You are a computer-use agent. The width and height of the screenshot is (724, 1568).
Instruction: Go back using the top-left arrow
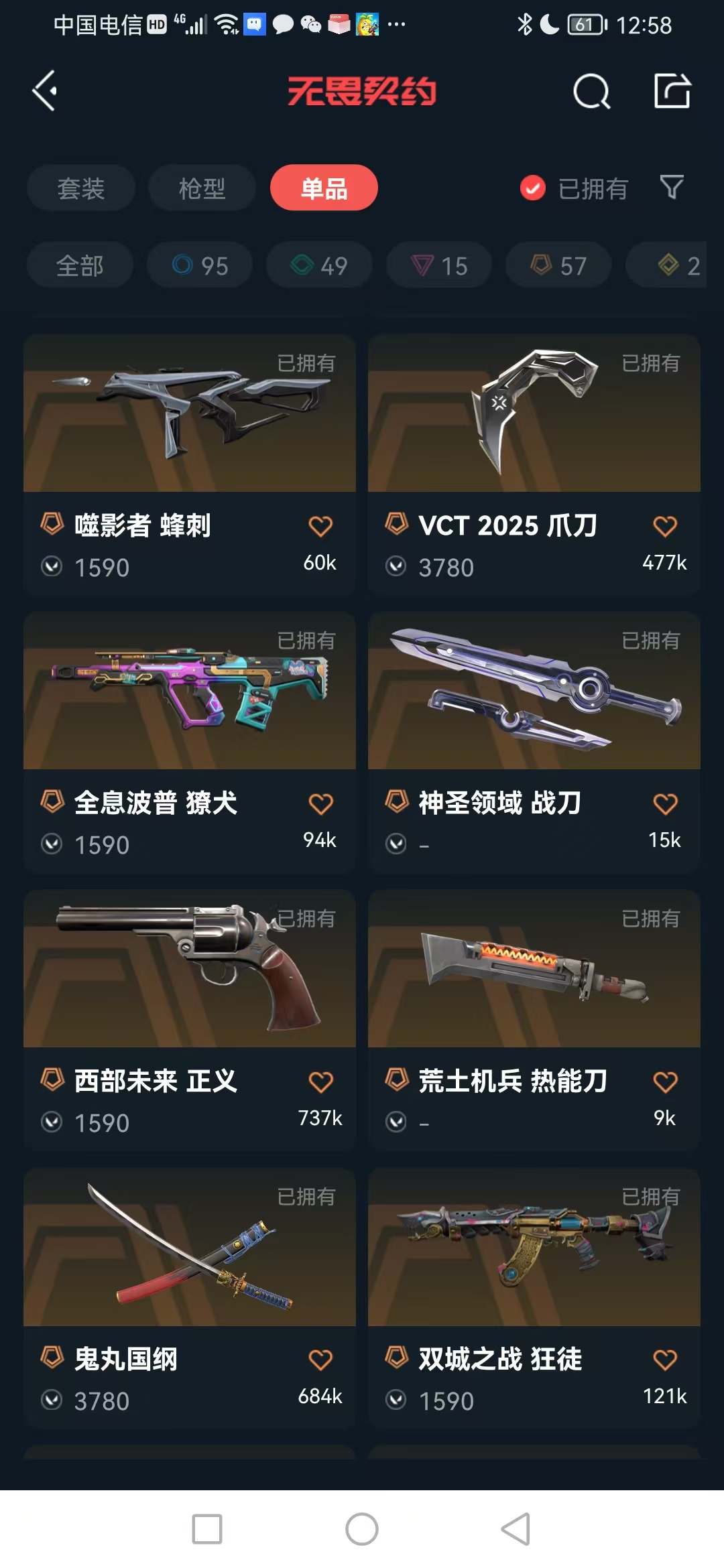(x=45, y=90)
